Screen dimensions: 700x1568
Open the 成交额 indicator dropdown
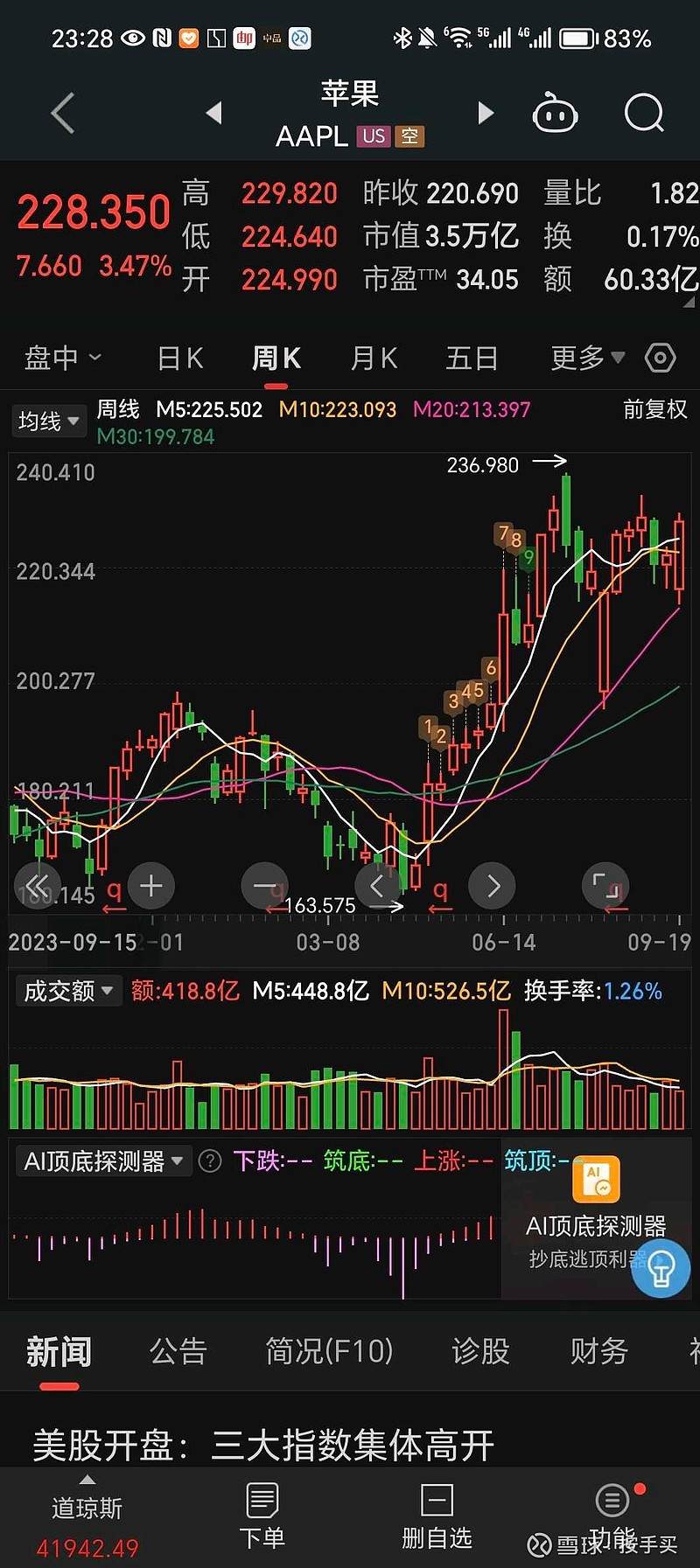68,991
